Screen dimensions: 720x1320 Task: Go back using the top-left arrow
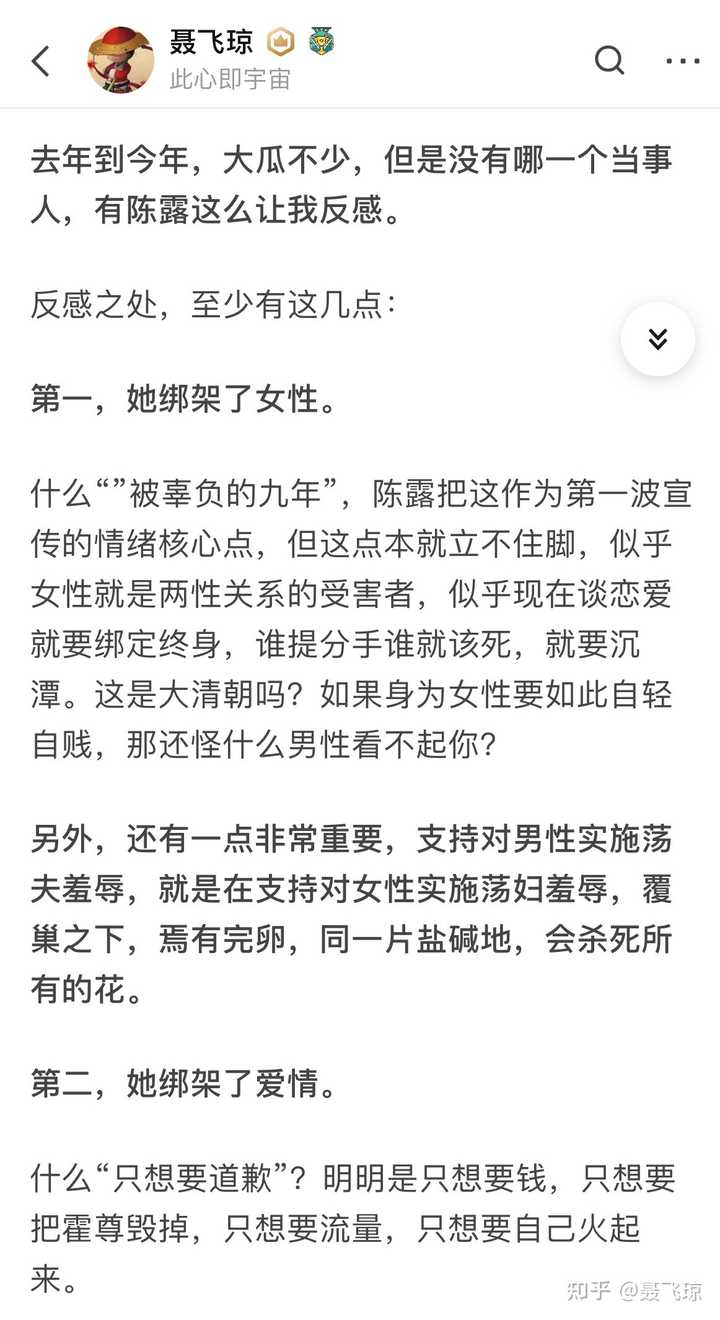tap(40, 61)
